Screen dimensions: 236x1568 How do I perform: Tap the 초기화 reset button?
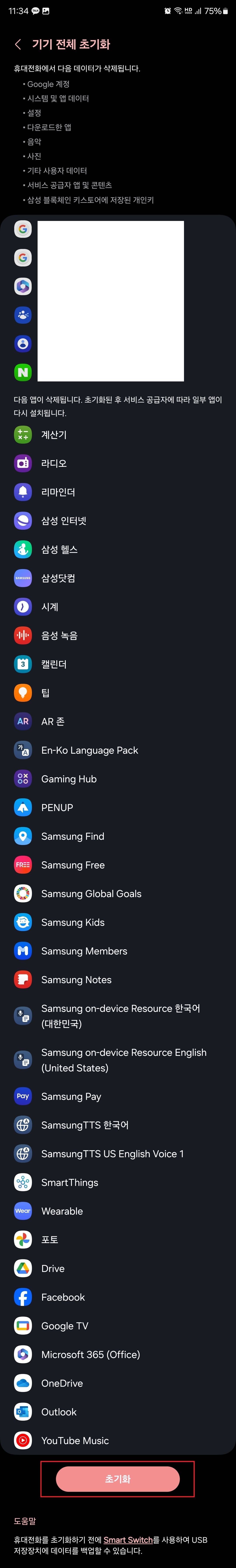pos(118,1478)
